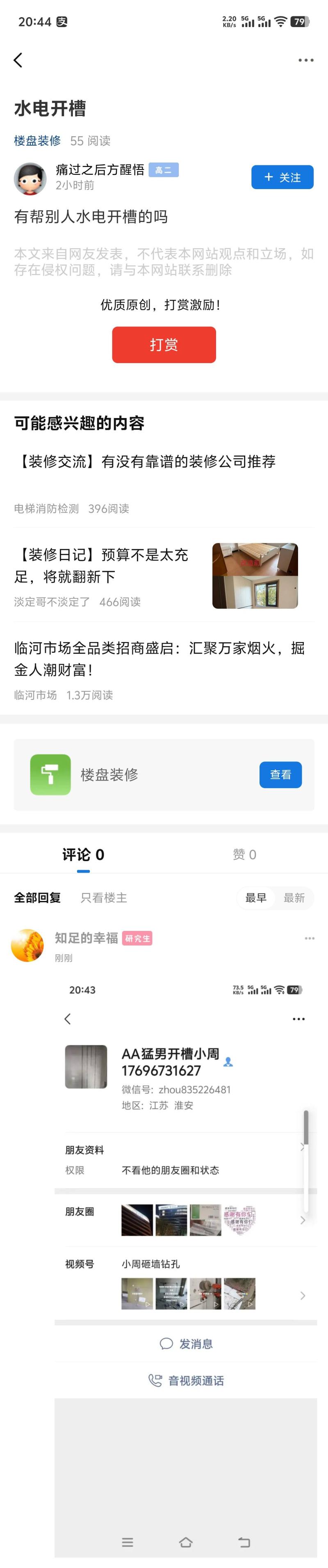Viewport: 328px width, 1568px height.
Task: View the 楼盘装修 board with 查看
Action: pos(280,774)
